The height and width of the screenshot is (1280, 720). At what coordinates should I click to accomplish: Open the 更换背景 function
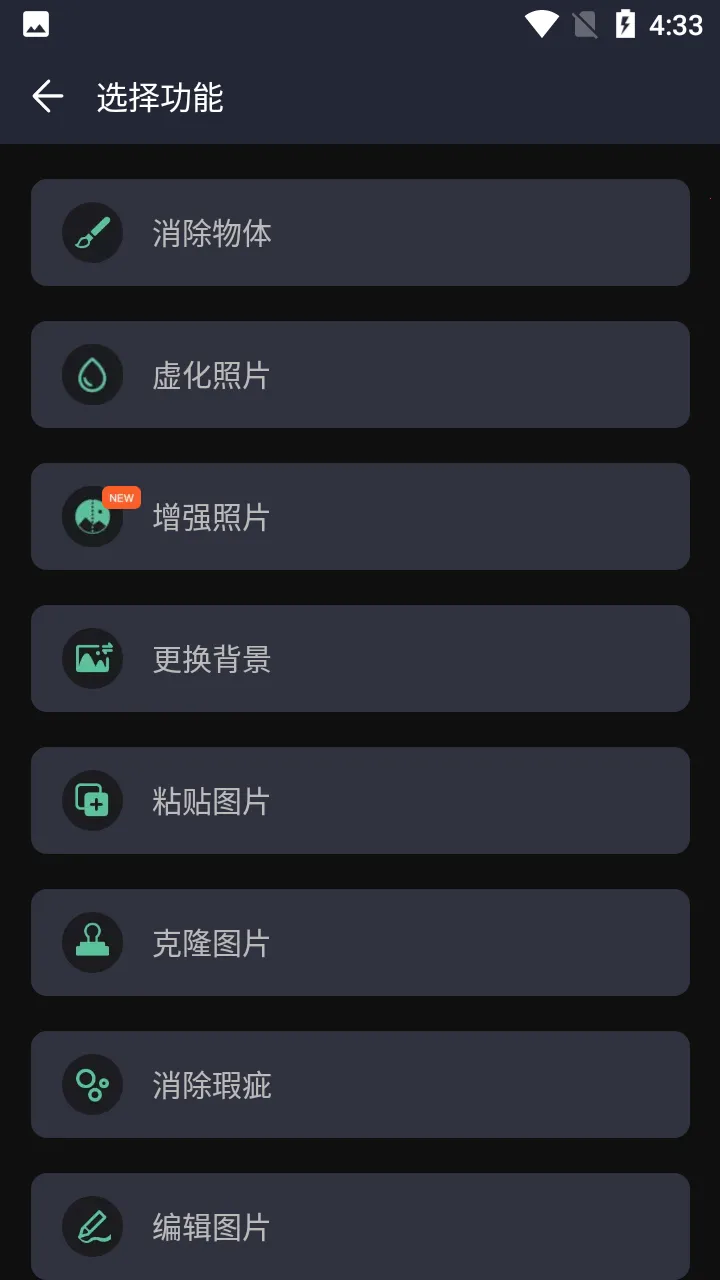click(x=360, y=659)
